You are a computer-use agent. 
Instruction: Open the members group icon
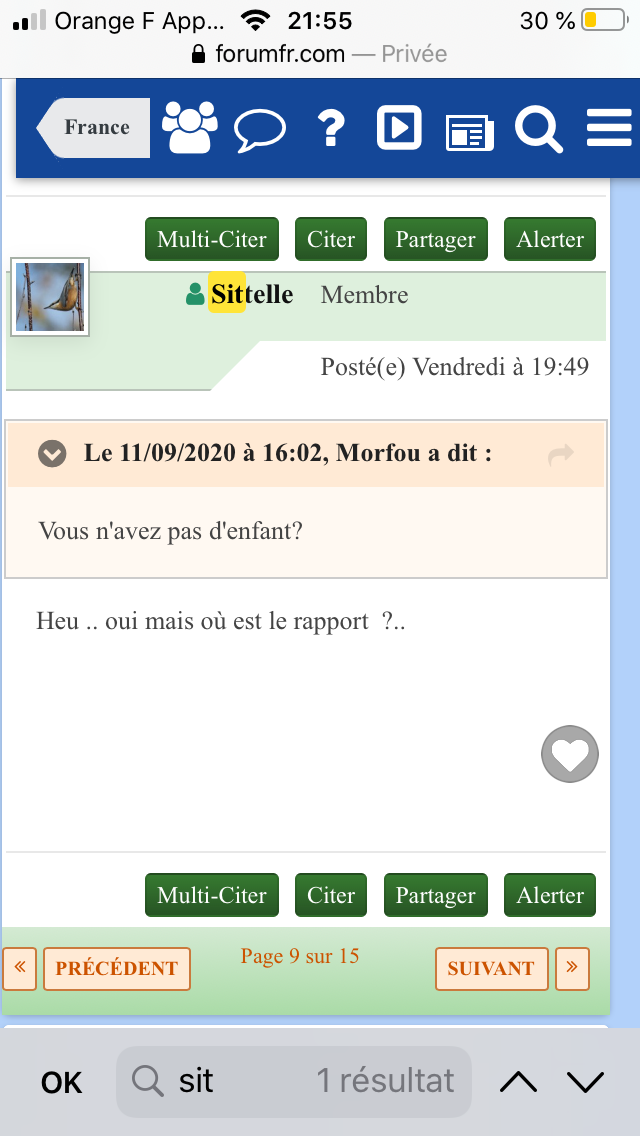190,127
